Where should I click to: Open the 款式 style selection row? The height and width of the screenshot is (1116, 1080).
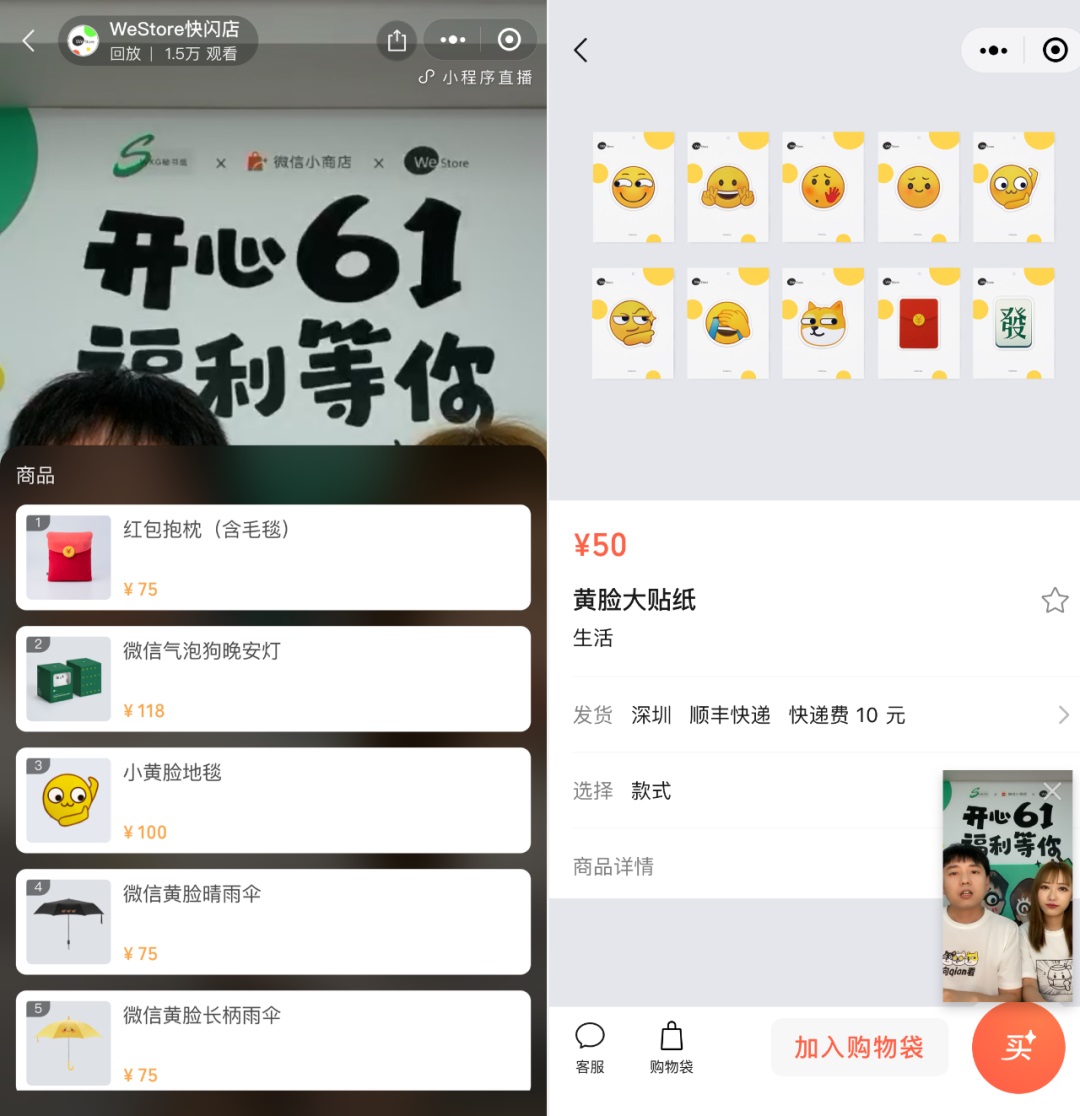click(651, 789)
